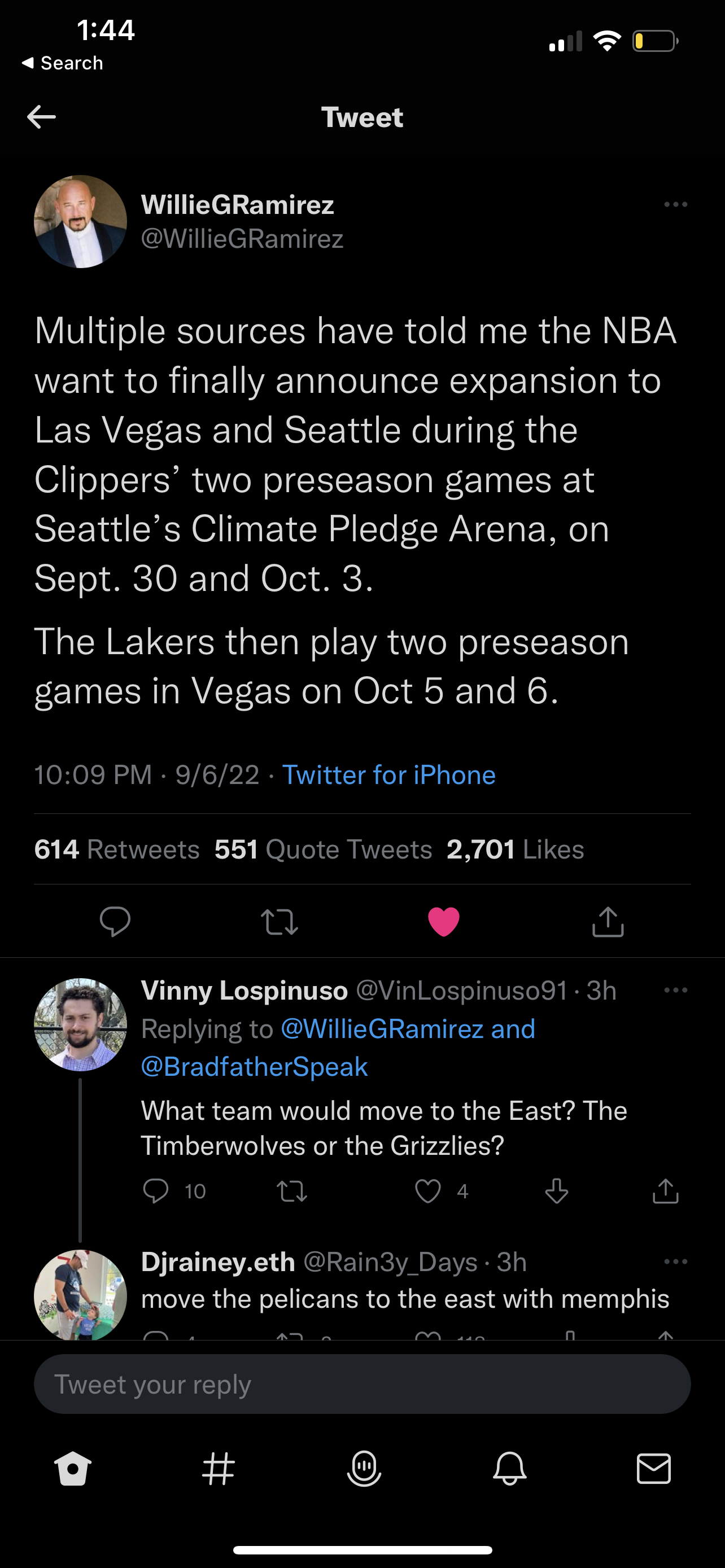Open WillieGRamirez's profile picture
725x1568 pixels.
point(80,222)
